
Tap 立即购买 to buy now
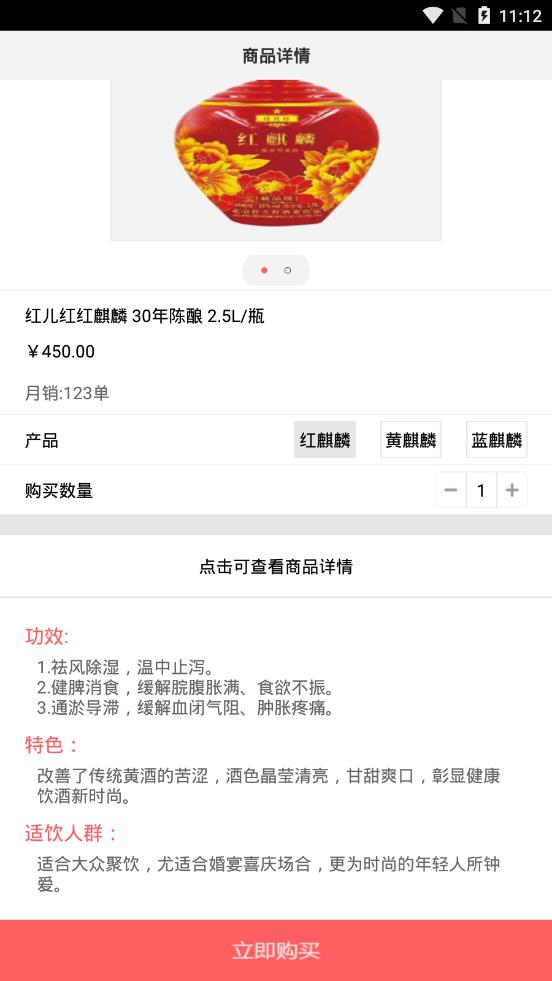tap(276, 950)
